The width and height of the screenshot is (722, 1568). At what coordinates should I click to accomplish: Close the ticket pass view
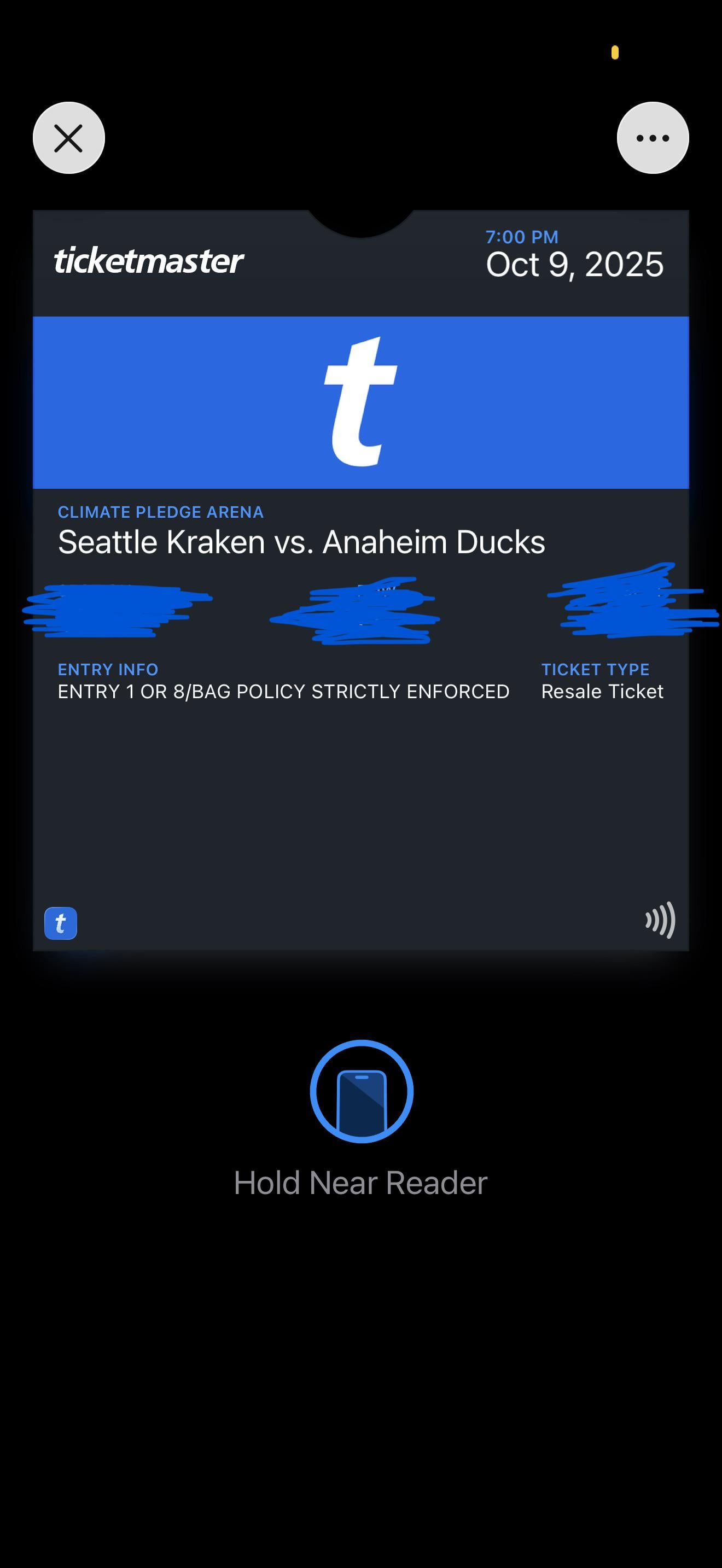click(x=69, y=138)
